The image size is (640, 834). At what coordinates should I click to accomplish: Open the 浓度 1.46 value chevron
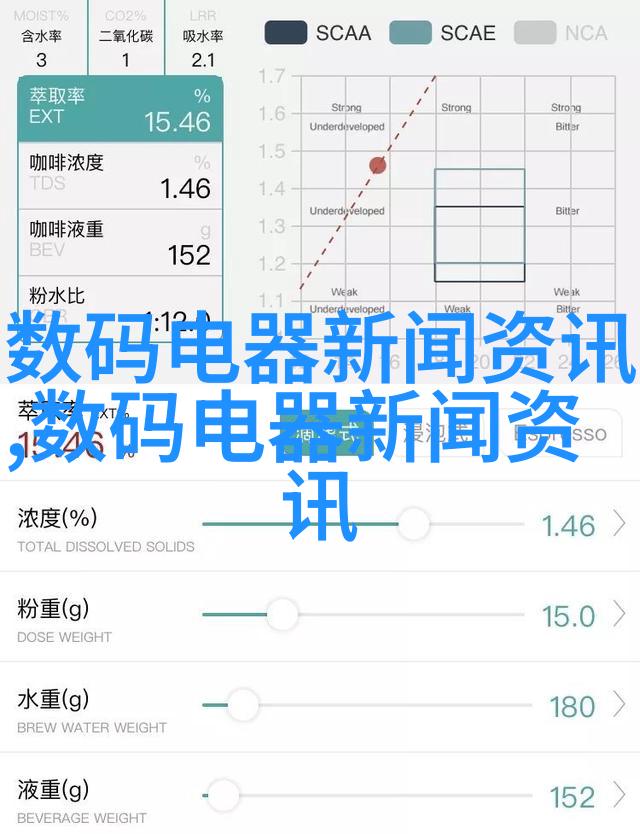pyautogui.click(x=620, y=524)
